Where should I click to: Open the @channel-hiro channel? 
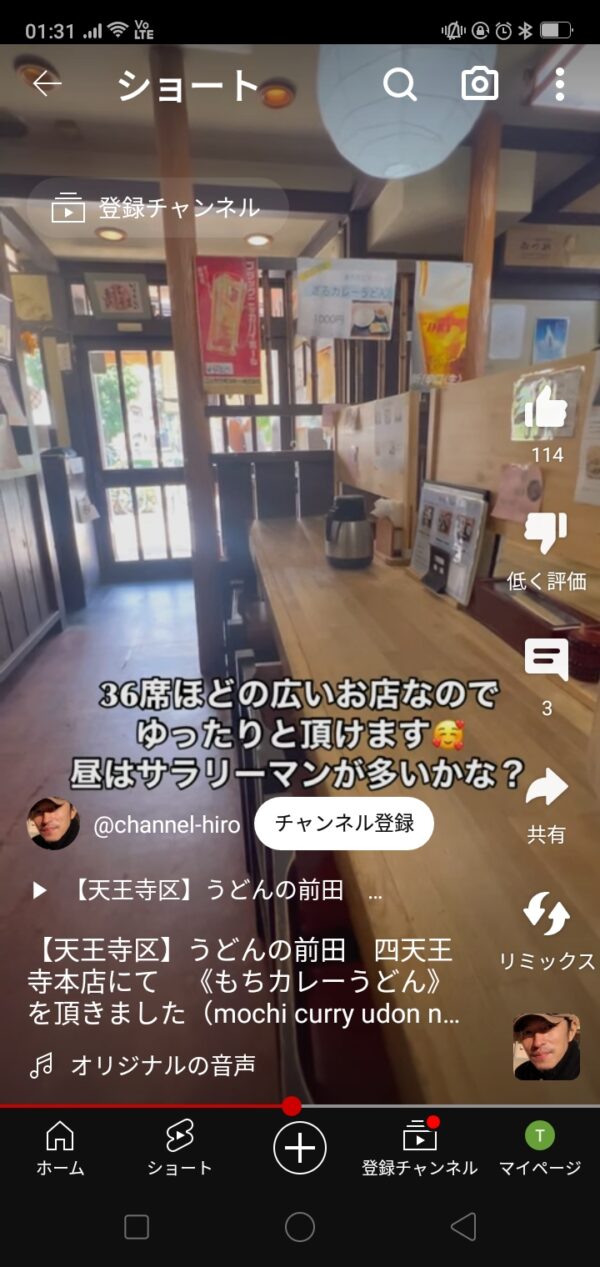click(x=166, y=824)
